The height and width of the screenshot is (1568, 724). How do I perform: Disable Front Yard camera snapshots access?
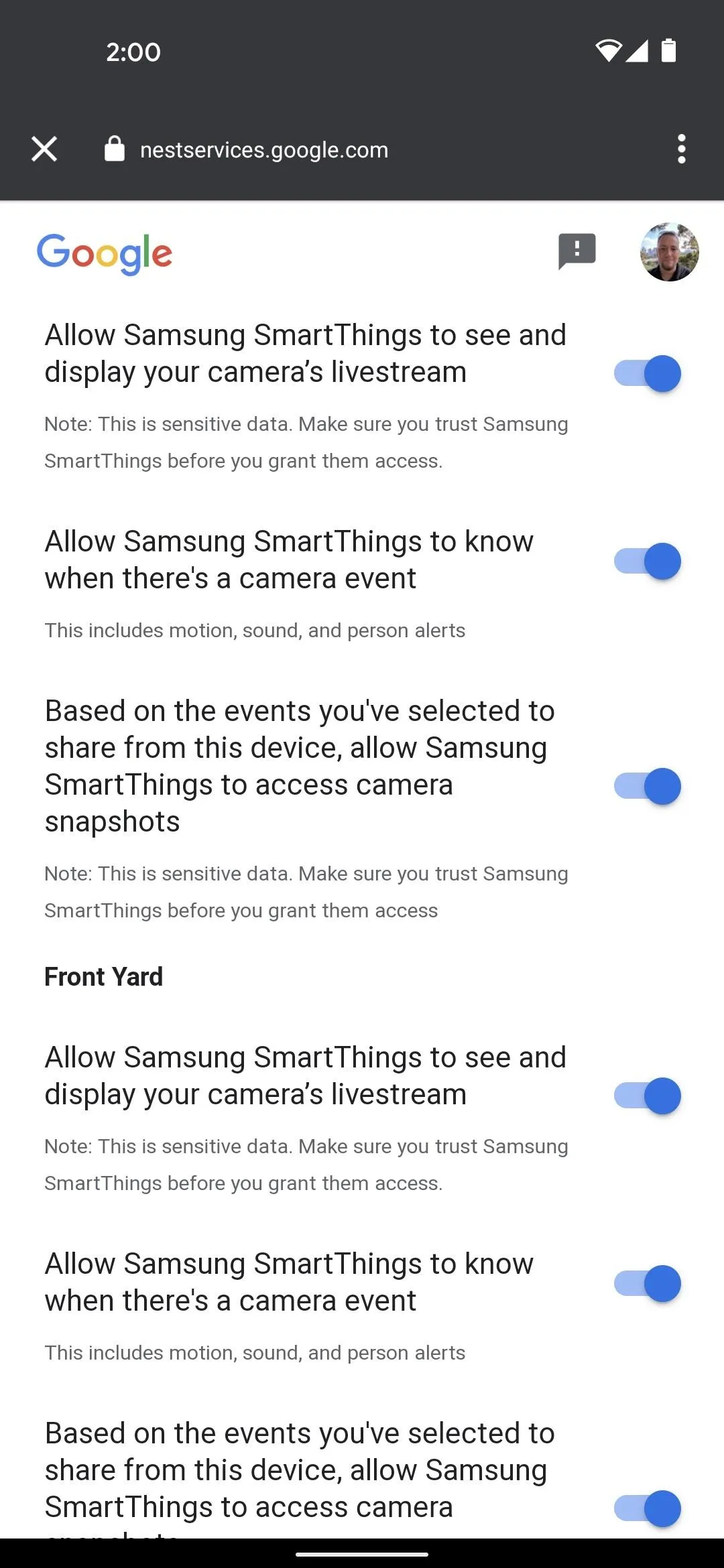[x=648, y=1508]
